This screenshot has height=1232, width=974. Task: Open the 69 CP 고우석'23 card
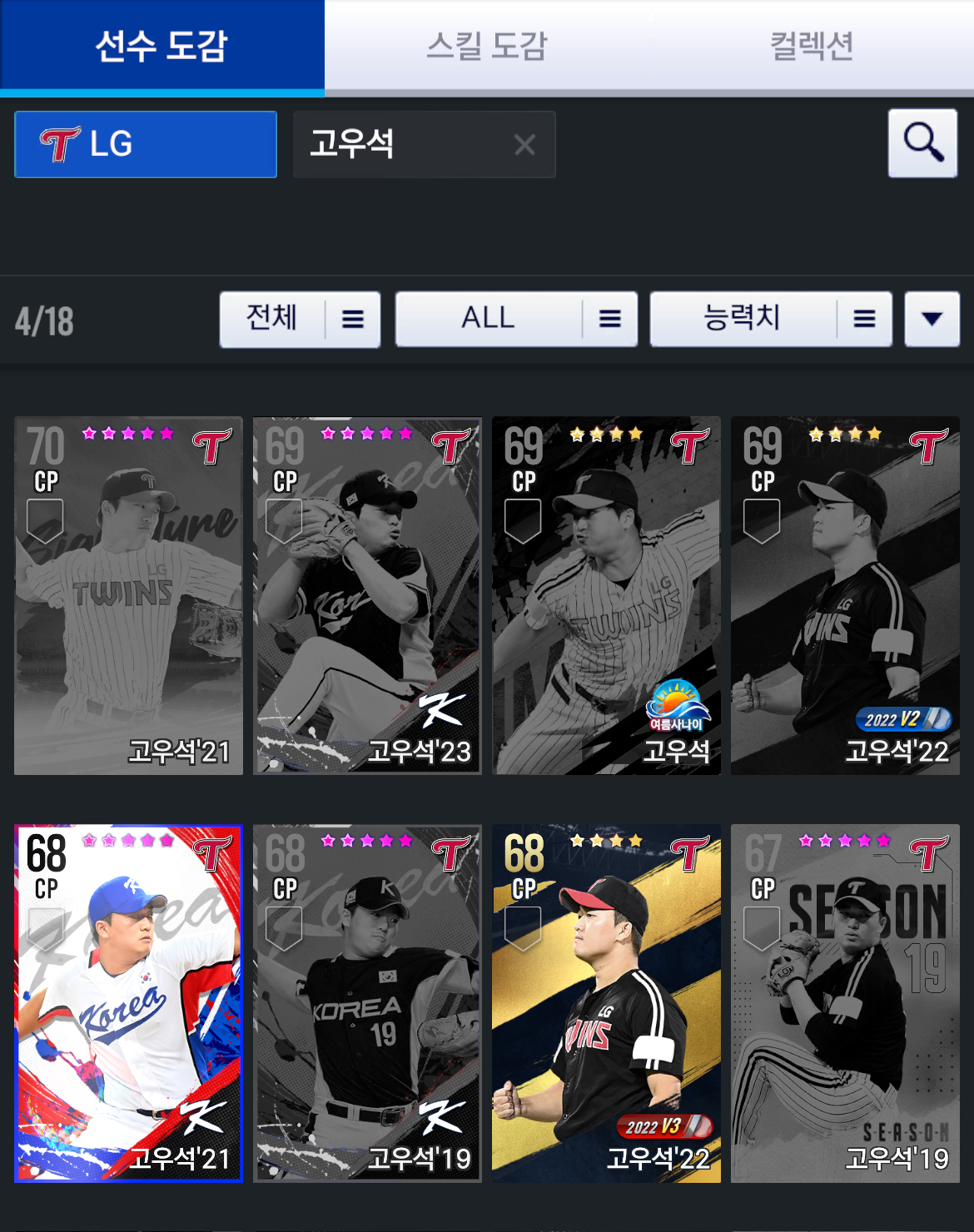coord(367,596)
